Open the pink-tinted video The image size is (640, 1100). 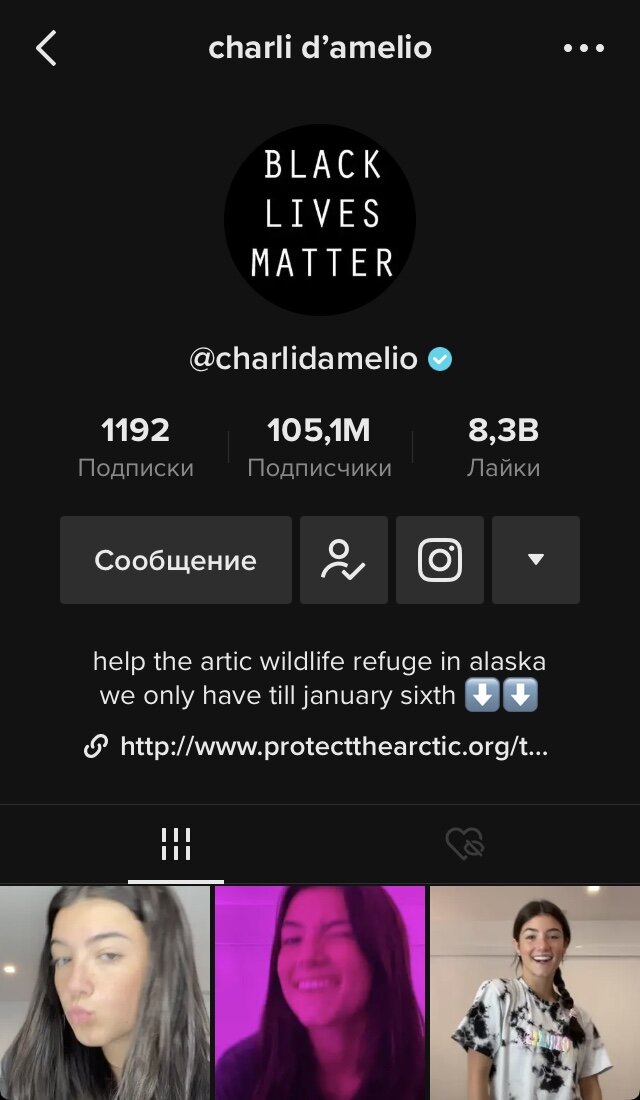pyautogui.click(x=320, y=992)
